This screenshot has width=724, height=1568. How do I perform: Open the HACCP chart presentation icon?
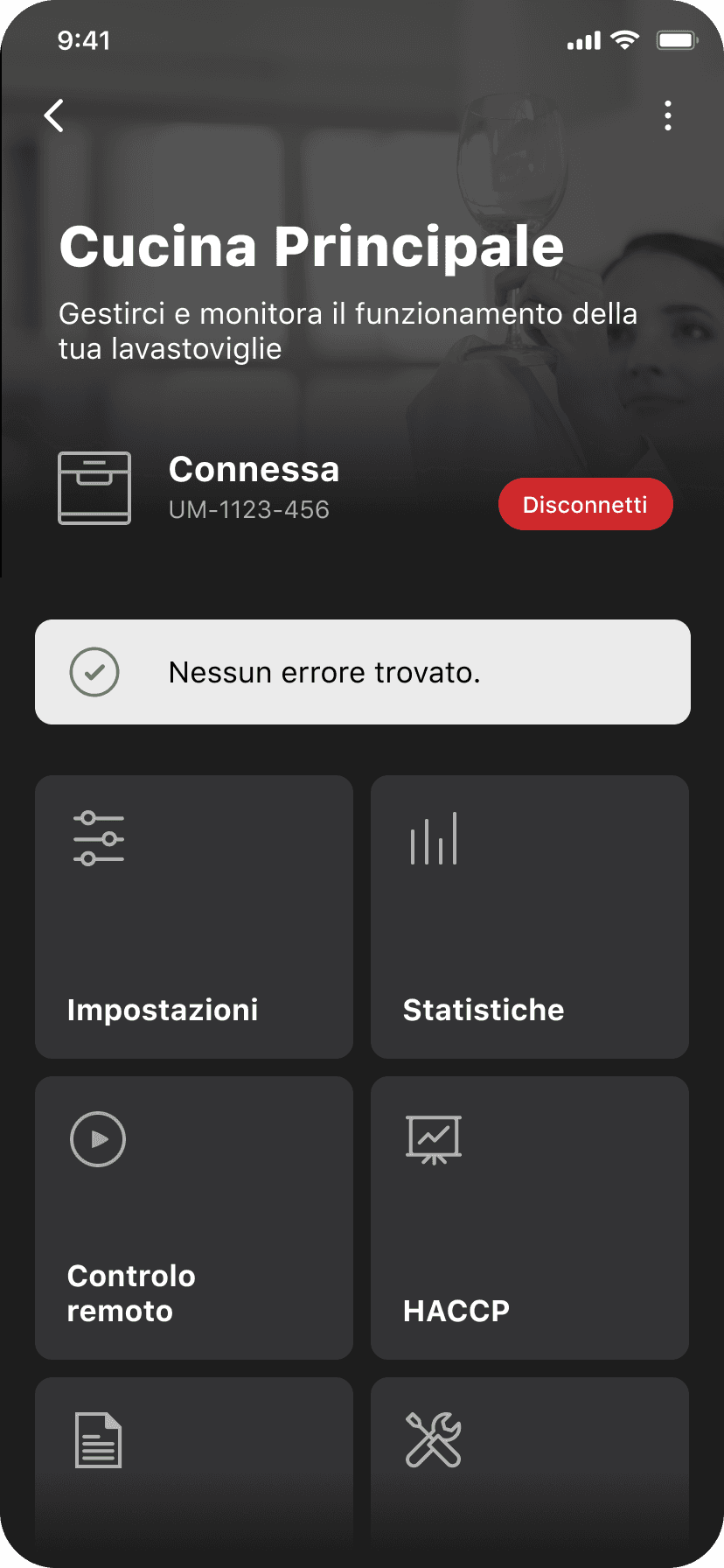pos(434,1139)
